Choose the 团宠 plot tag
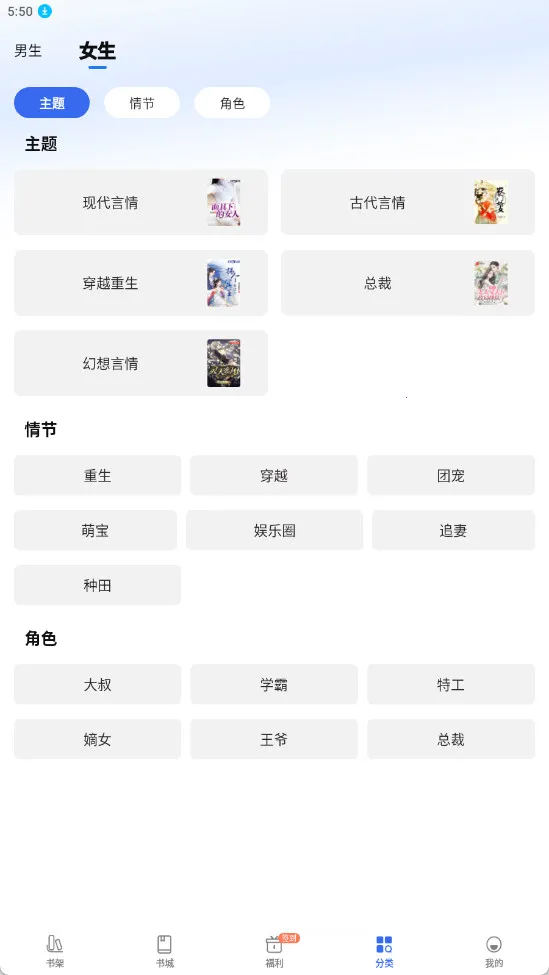 tap(451, 476)
